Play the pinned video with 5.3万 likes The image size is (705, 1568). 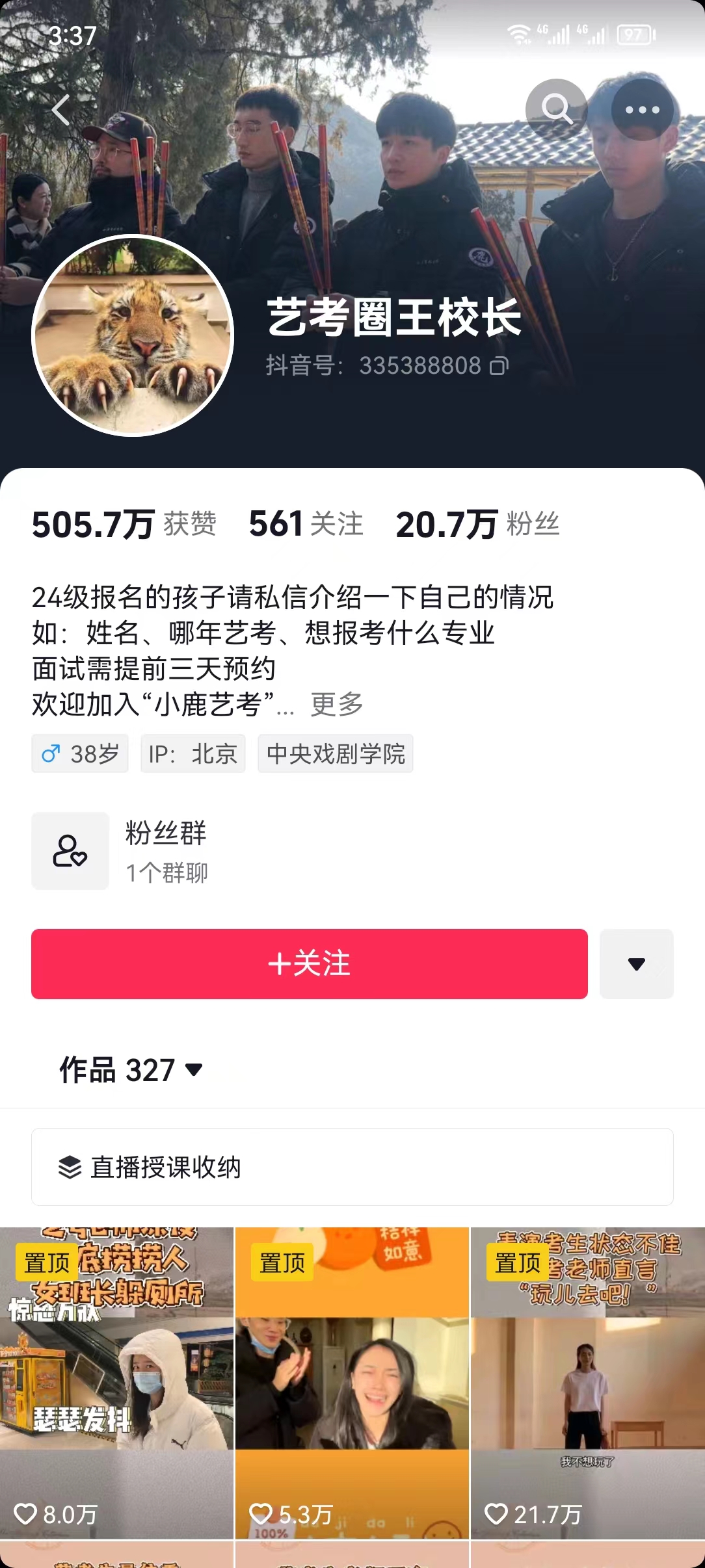click(352, 1385)
